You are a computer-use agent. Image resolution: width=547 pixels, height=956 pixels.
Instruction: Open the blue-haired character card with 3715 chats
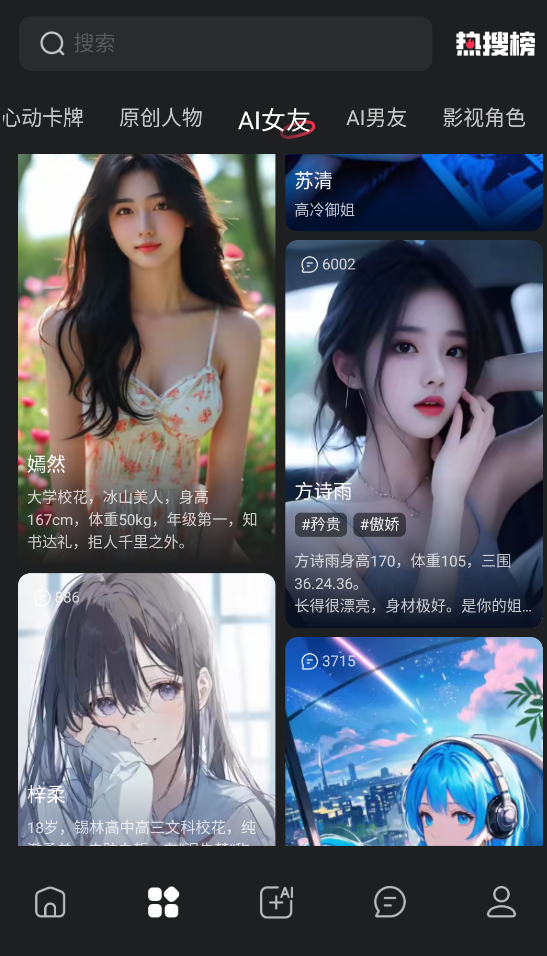click(x=414, y=741)
